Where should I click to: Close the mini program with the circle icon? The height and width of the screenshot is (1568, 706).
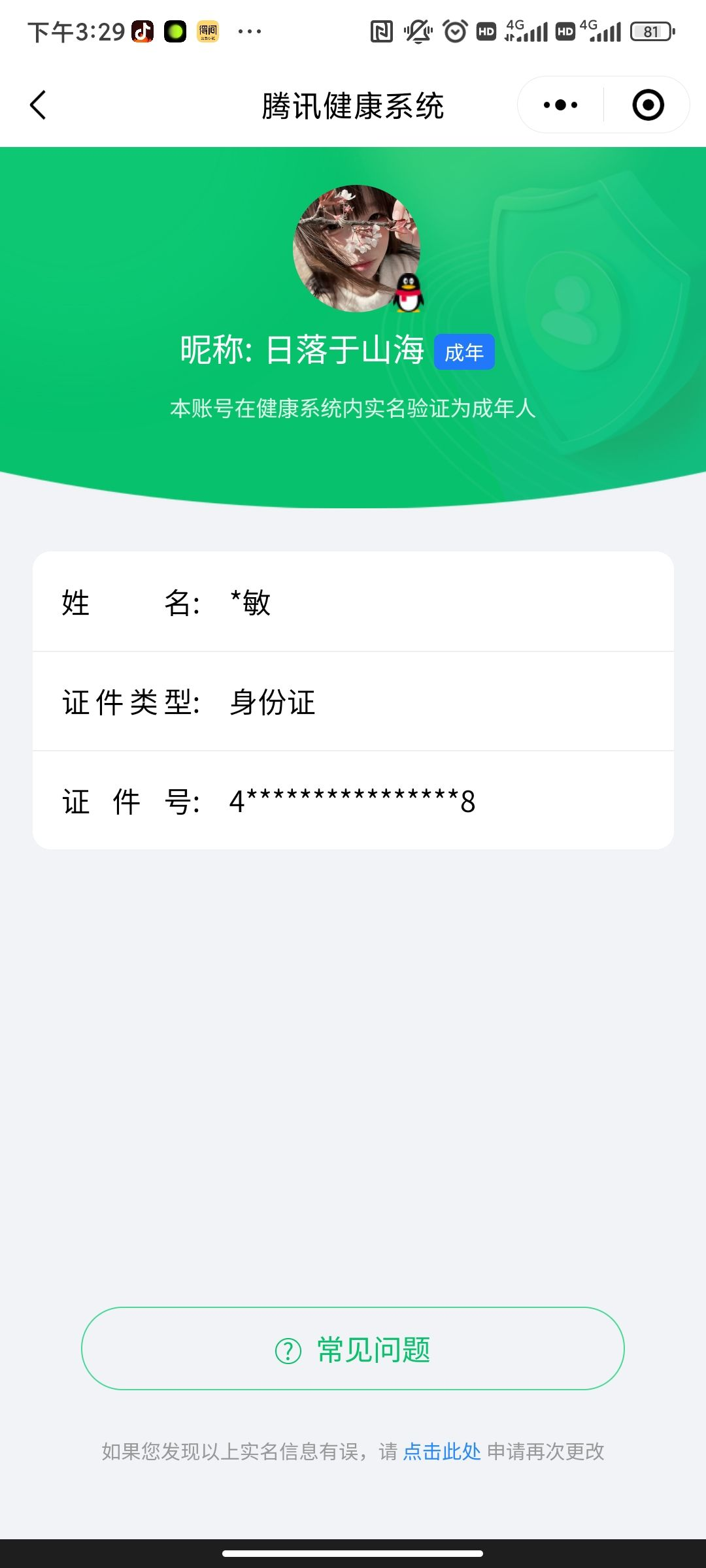tap(648, 105)
